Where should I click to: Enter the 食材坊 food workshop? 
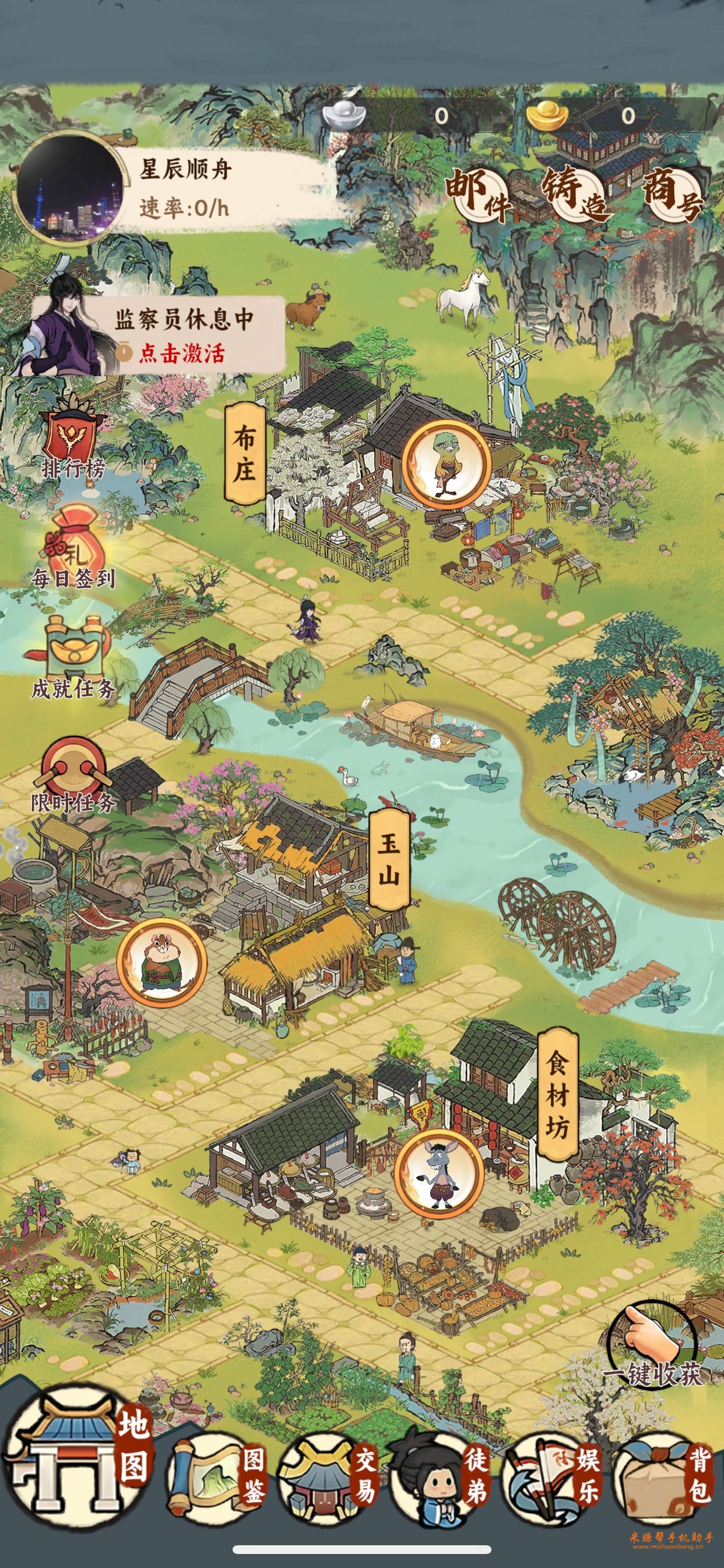coord(557,1094)
